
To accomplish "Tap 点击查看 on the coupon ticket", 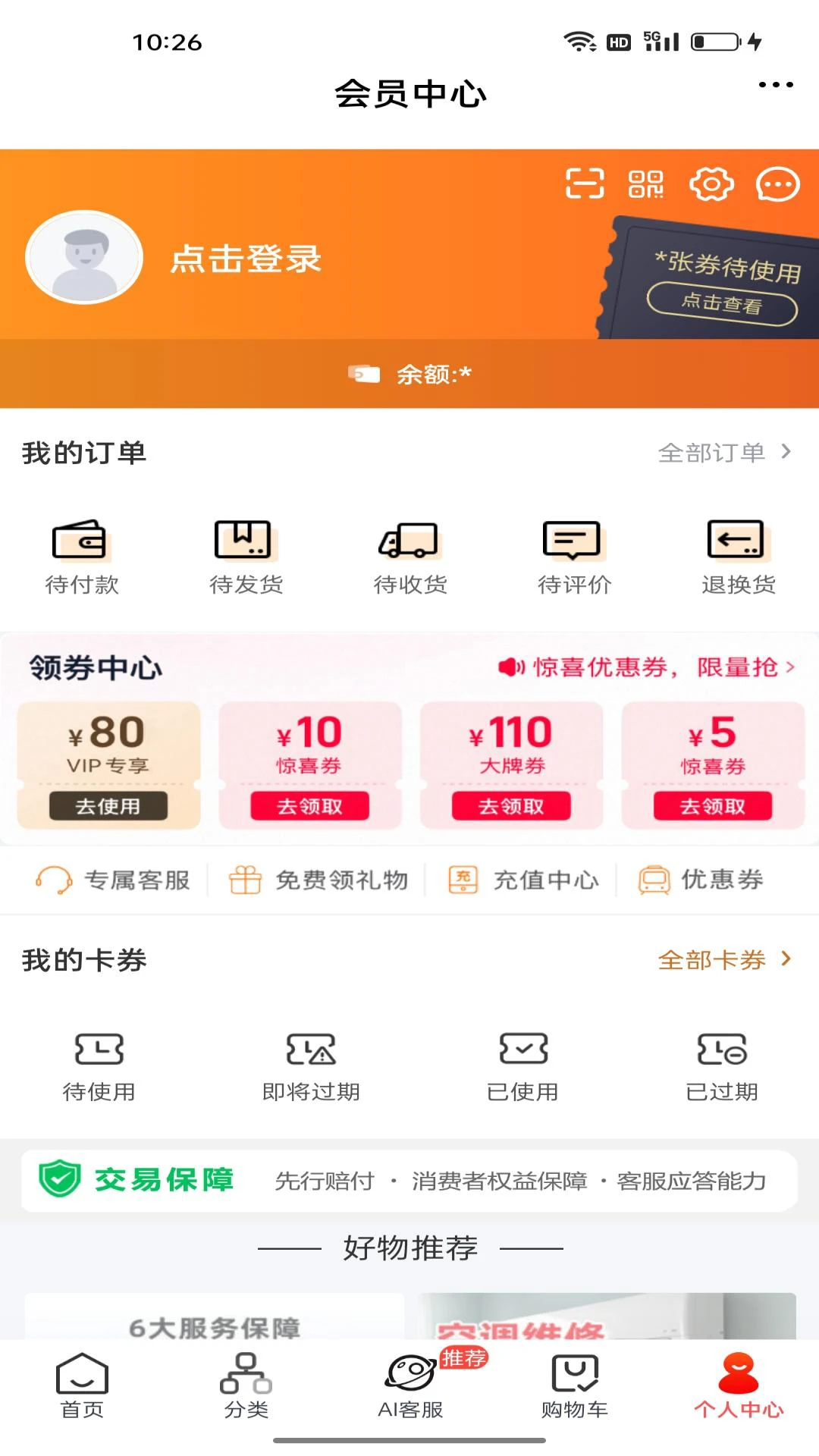I will tap(721, 303).
